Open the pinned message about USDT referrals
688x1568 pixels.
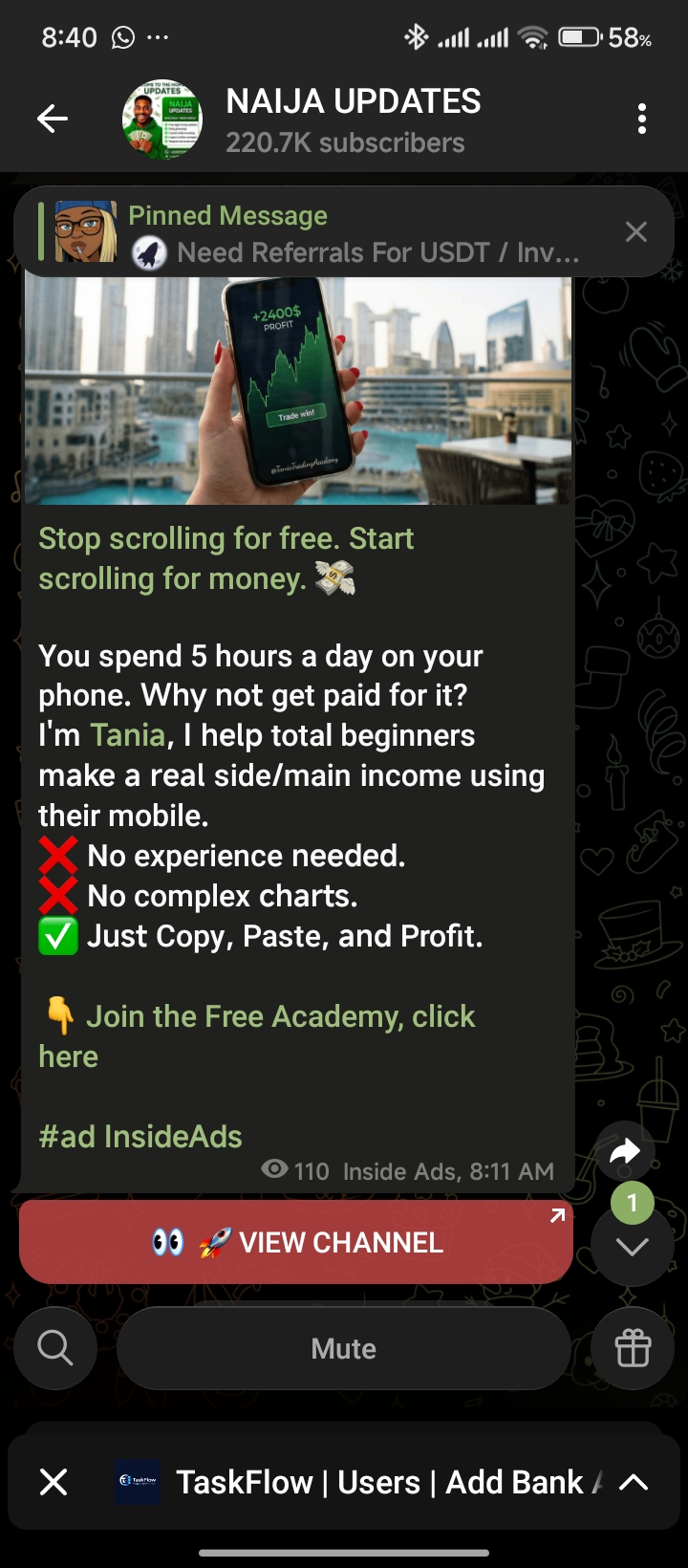pos(354,234)
